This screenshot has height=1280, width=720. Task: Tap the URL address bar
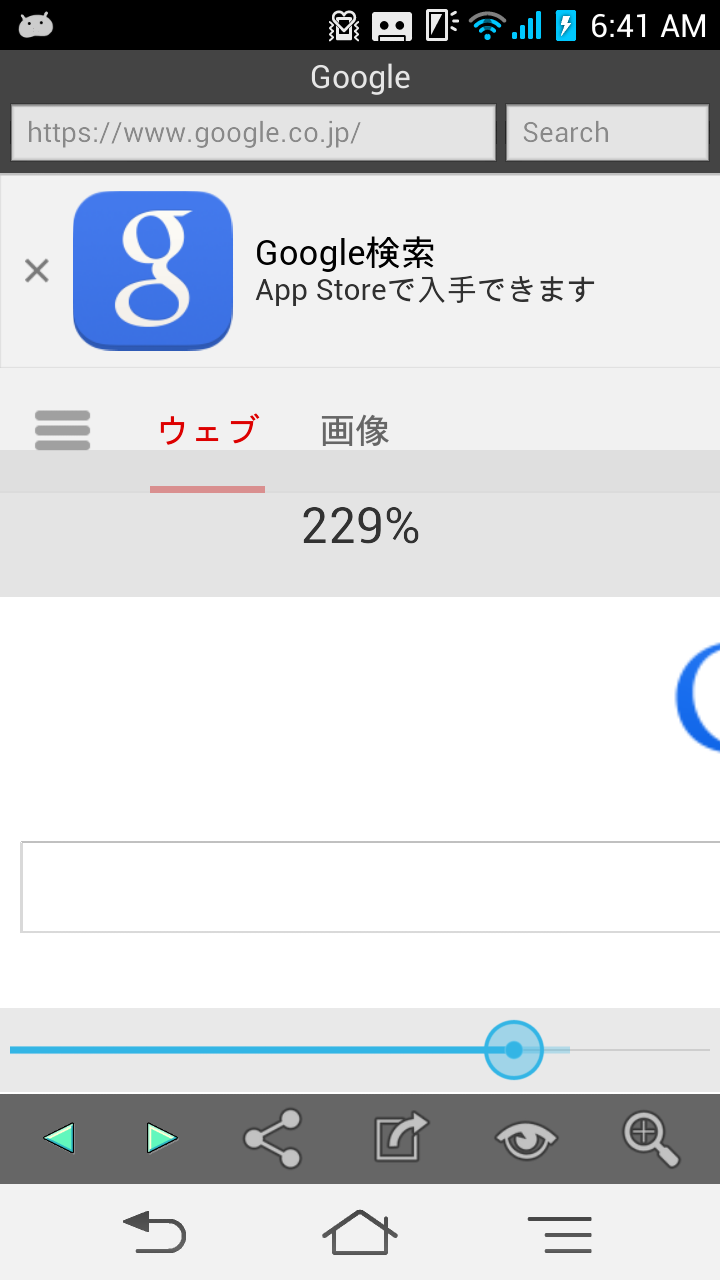pyautogui.click(x=253, y=131)
